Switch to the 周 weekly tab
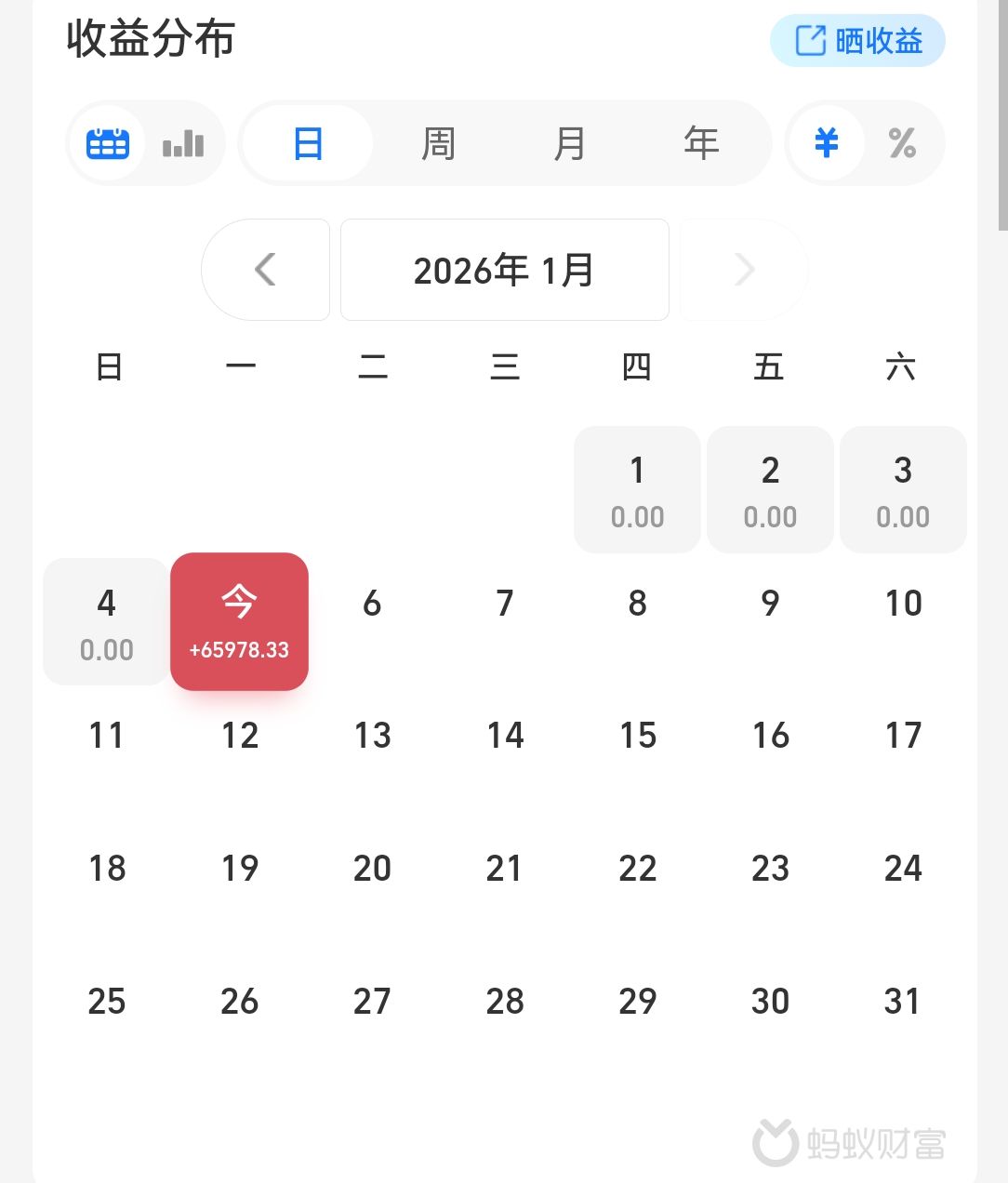Screen dimensions: 1008x1183 click(438, 143)
